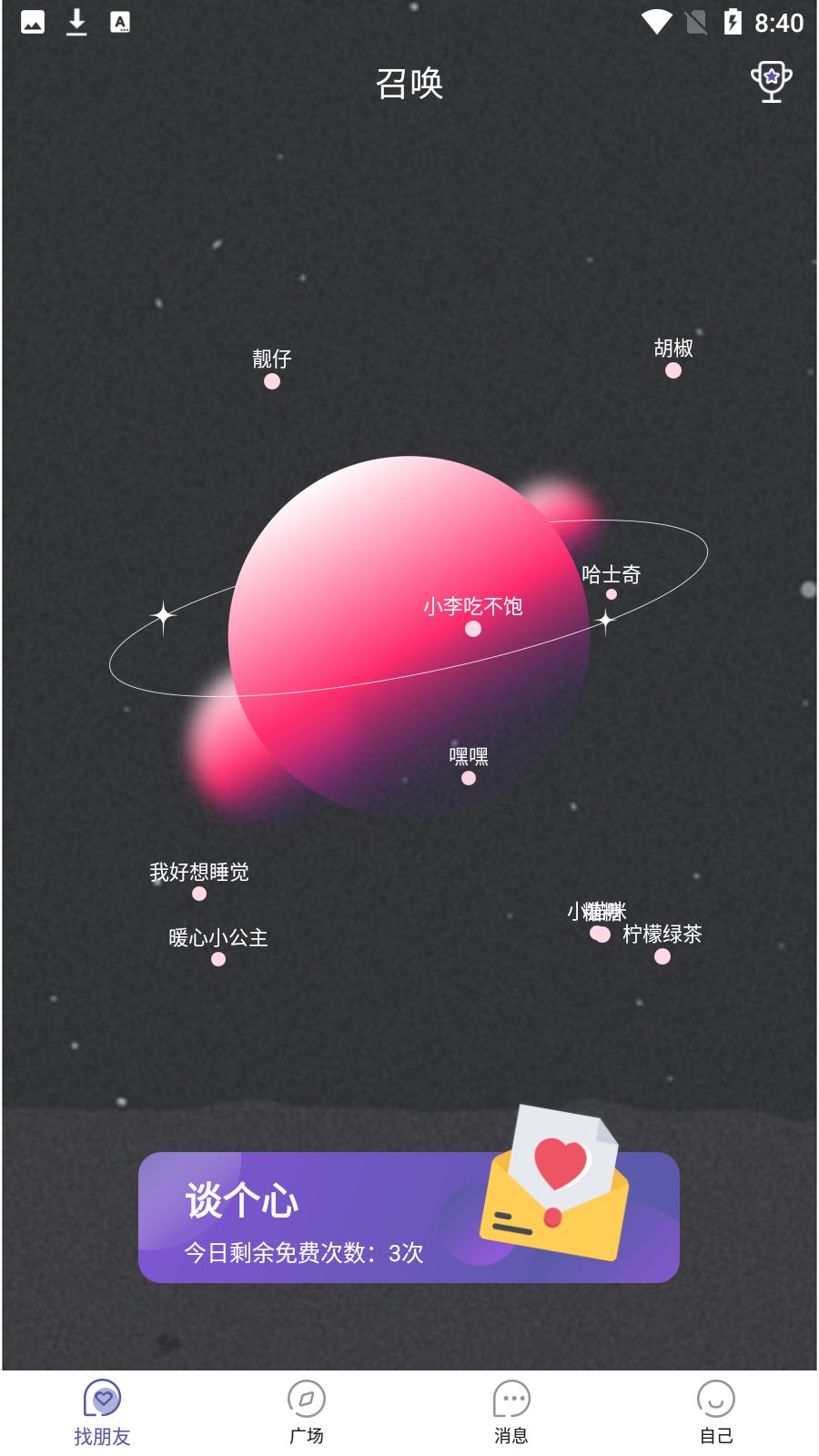The width and height of the screenshot is (819, 1456).
Task: Tap the user 小李吃不饱
Action: (473, 628)
